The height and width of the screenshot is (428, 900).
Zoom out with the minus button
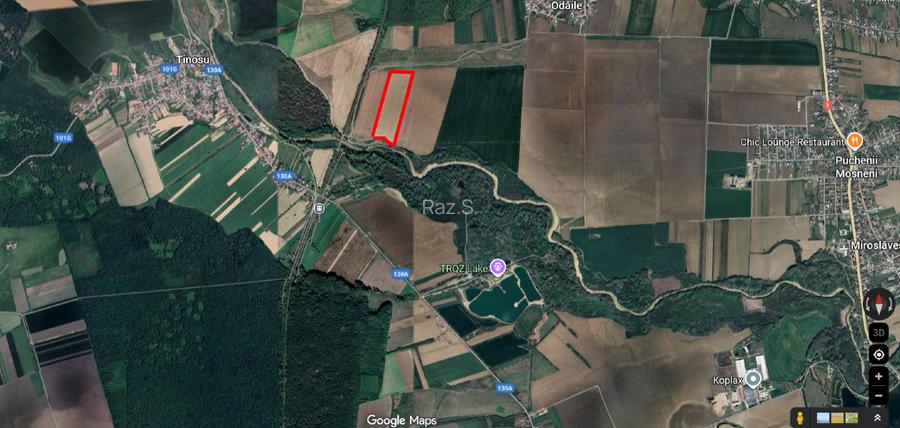(878, 396)
